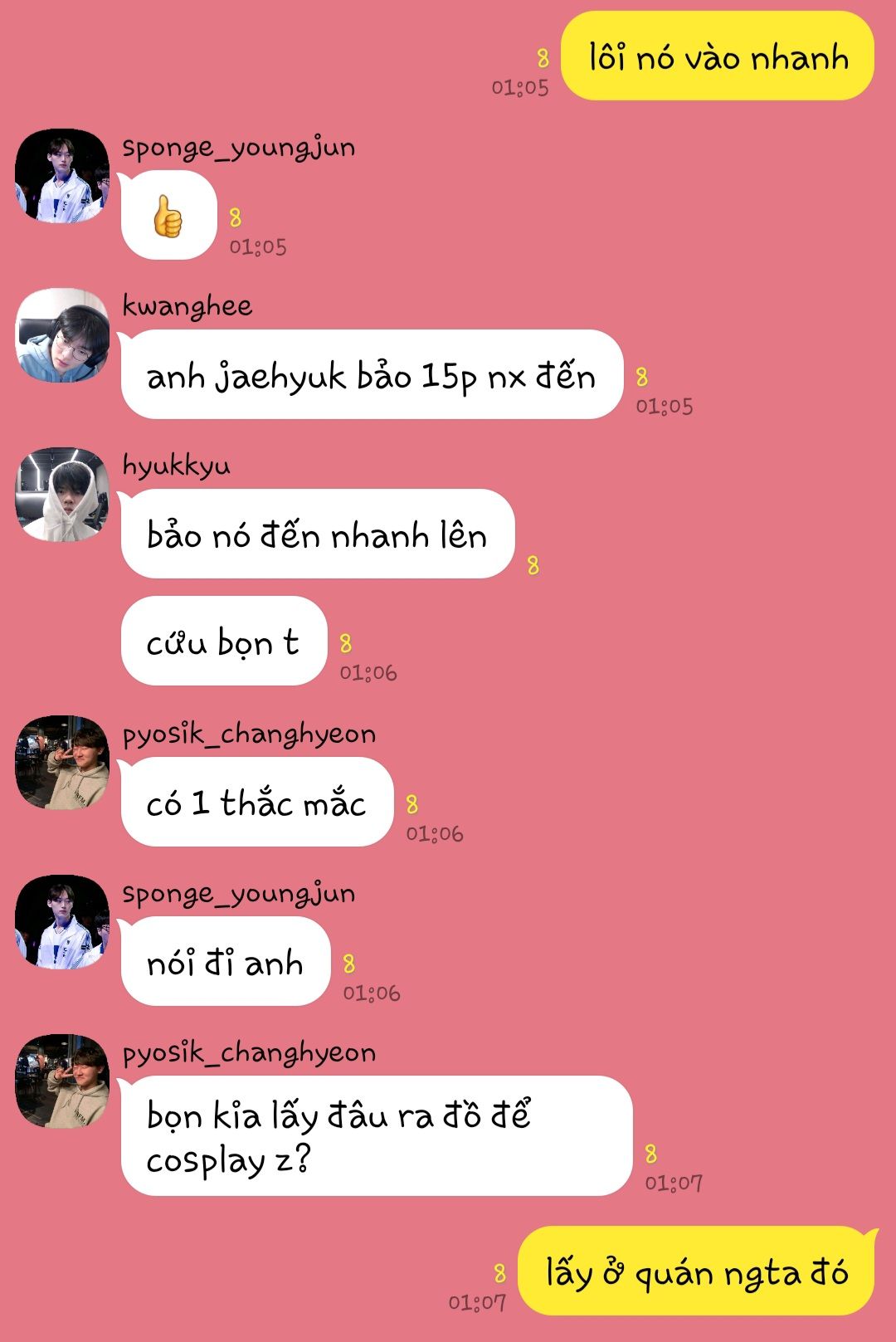Image resolution: width=896 pixels, height=1342 pixels.
Task: Tap pyosik_changhyeon's avatar beside "có 1 thắc mắc"
Action: point(62,763)
